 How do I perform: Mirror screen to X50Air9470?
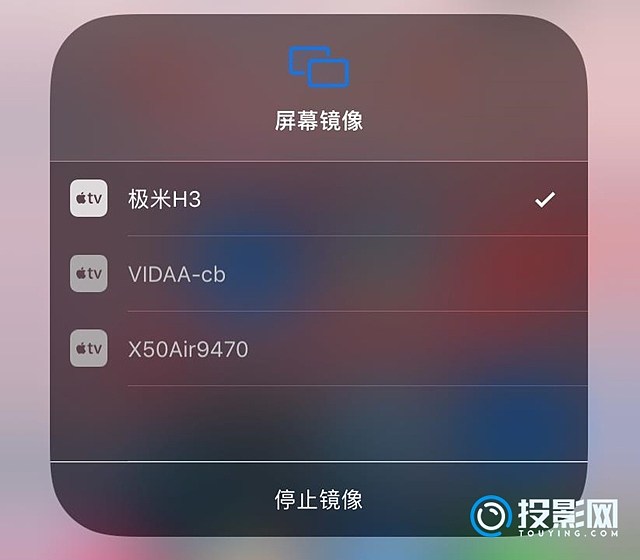click(188, 349)
